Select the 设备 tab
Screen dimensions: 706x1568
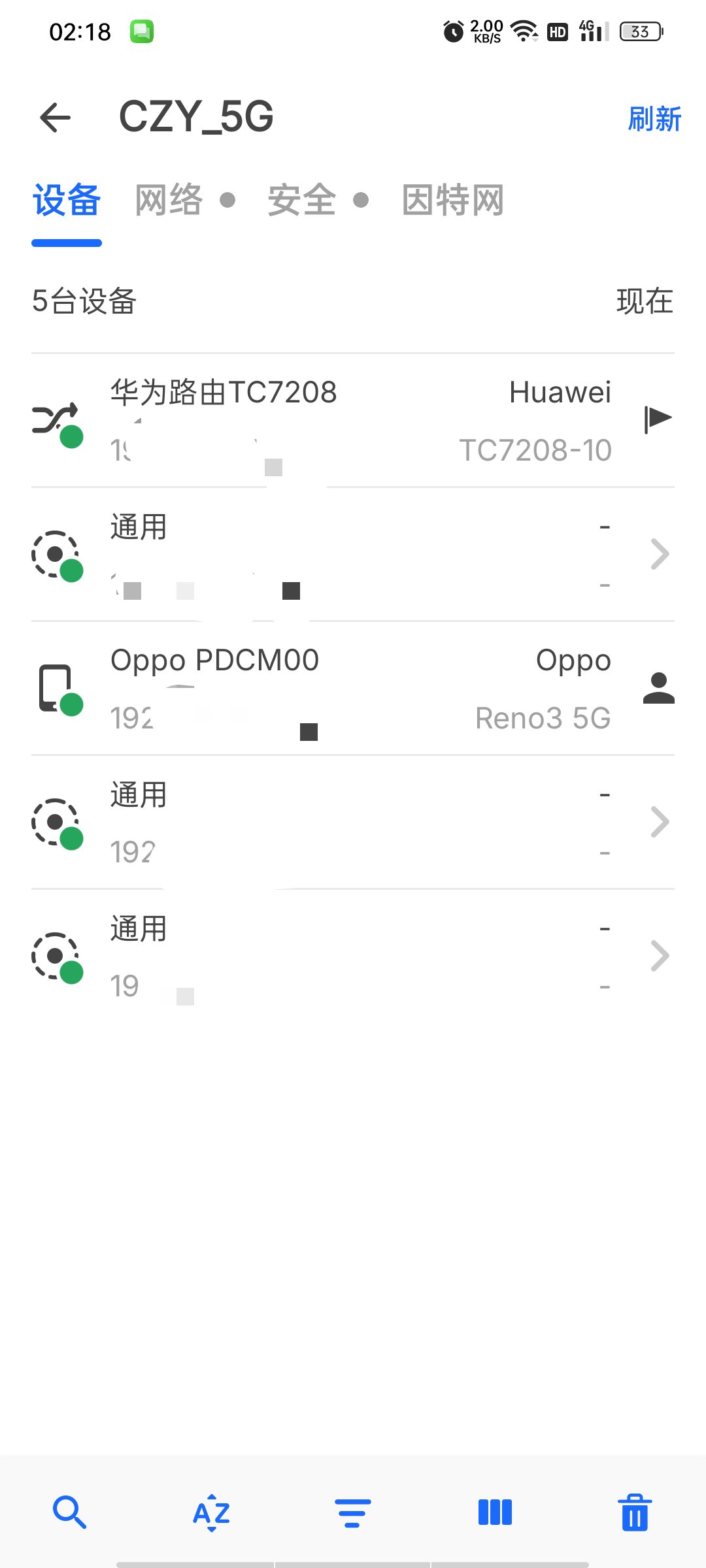click(67, 200)
